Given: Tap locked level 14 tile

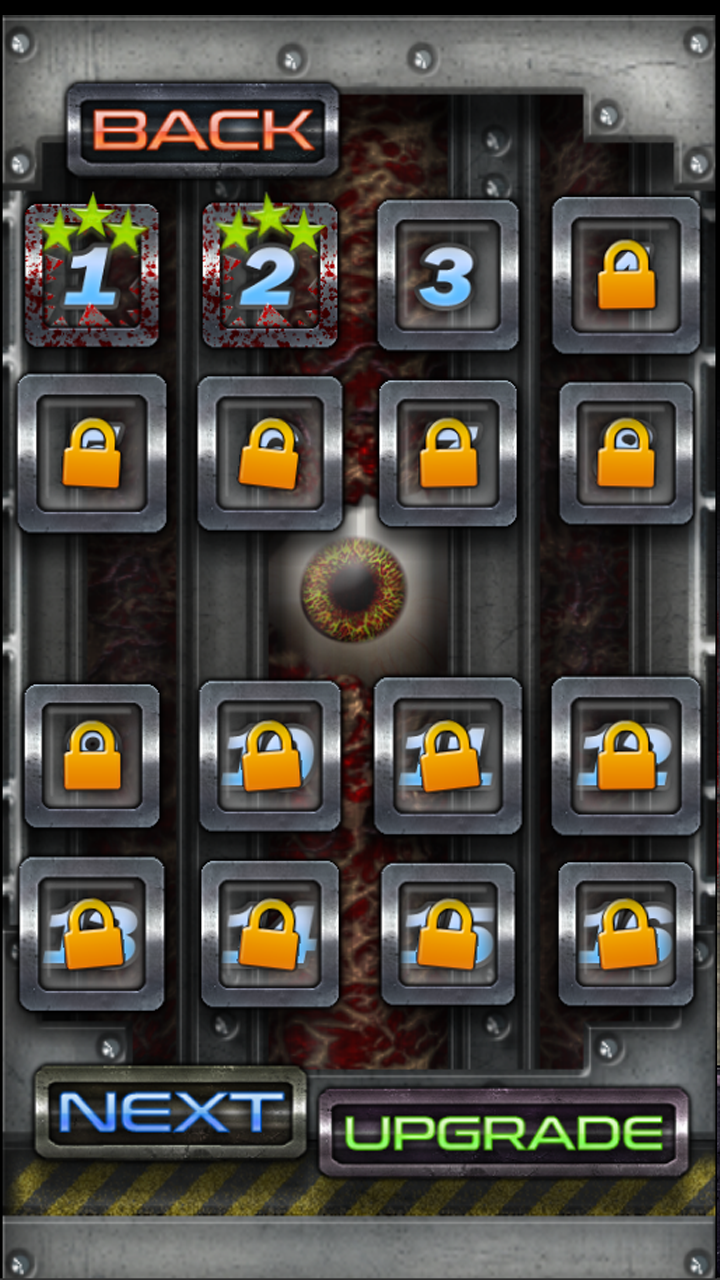Looking at the screenshot, I should 270,934.
